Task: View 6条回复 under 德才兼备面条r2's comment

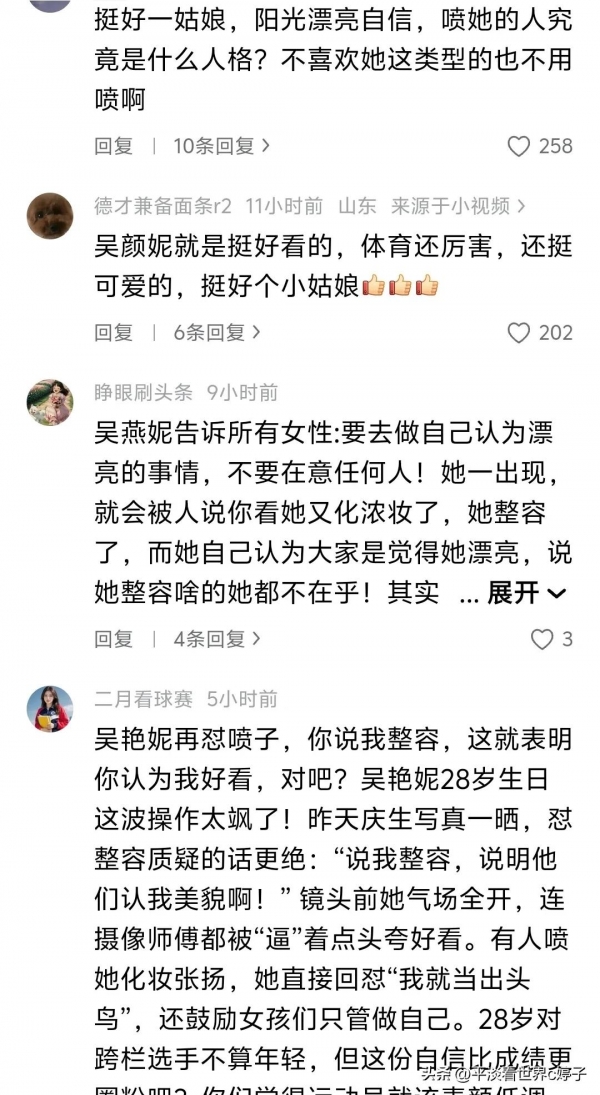Action: tap(216, 332)
